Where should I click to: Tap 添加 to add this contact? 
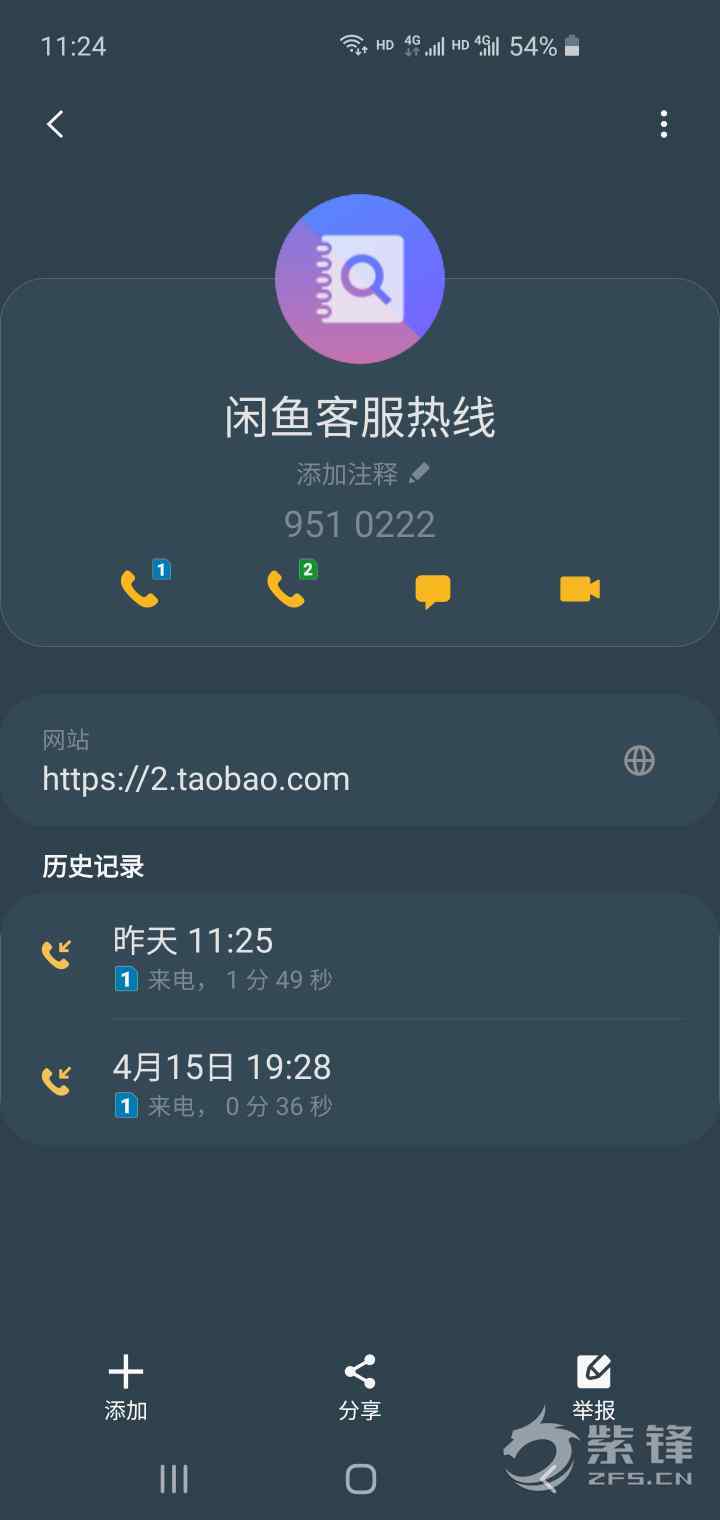click(126, 1386)
